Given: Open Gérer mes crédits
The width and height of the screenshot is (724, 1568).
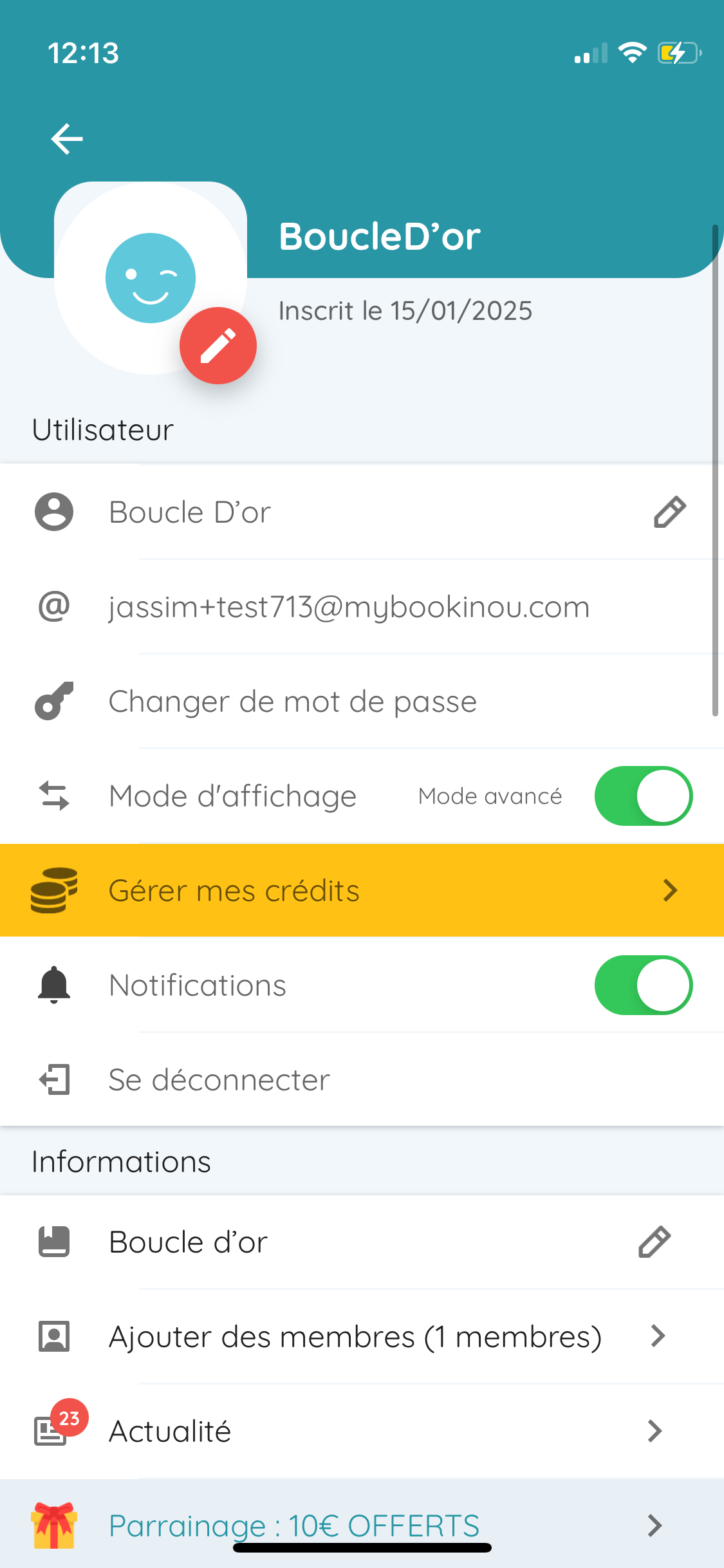Looking at the screenshot, I should [362, 890].
